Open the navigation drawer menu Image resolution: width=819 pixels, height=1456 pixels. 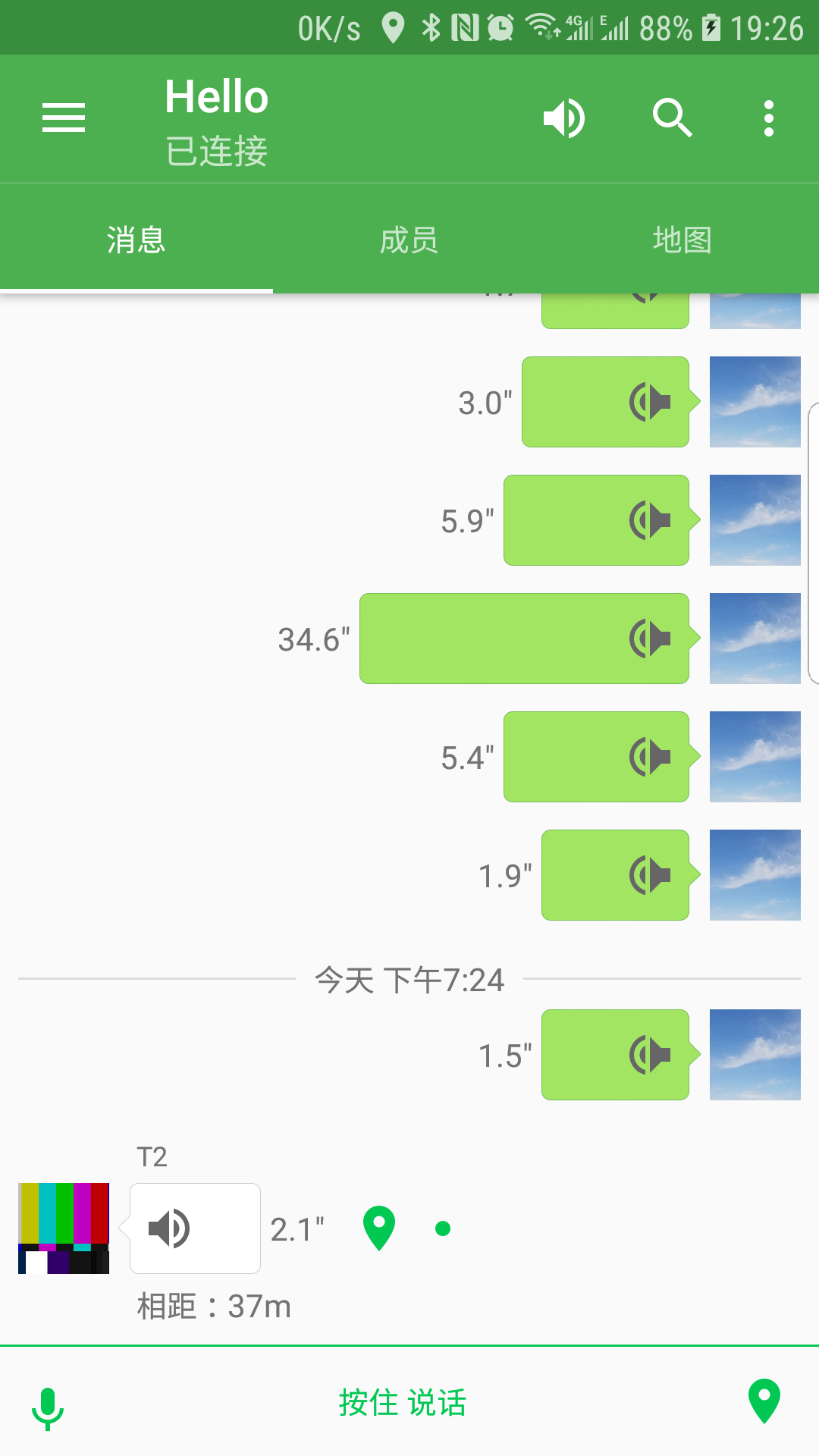[x=64, y=118]
